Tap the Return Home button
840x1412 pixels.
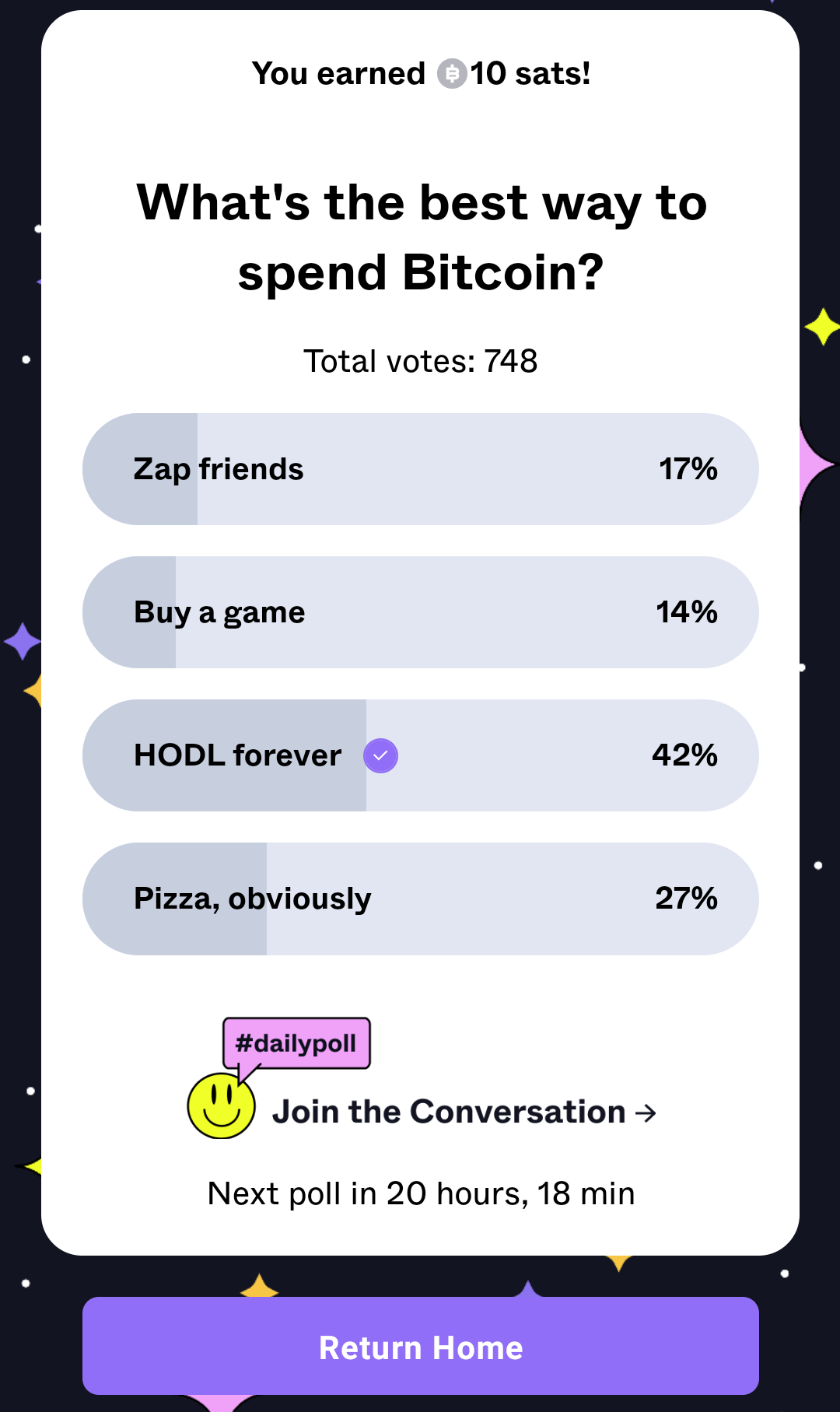click(x=420, y=1347)
